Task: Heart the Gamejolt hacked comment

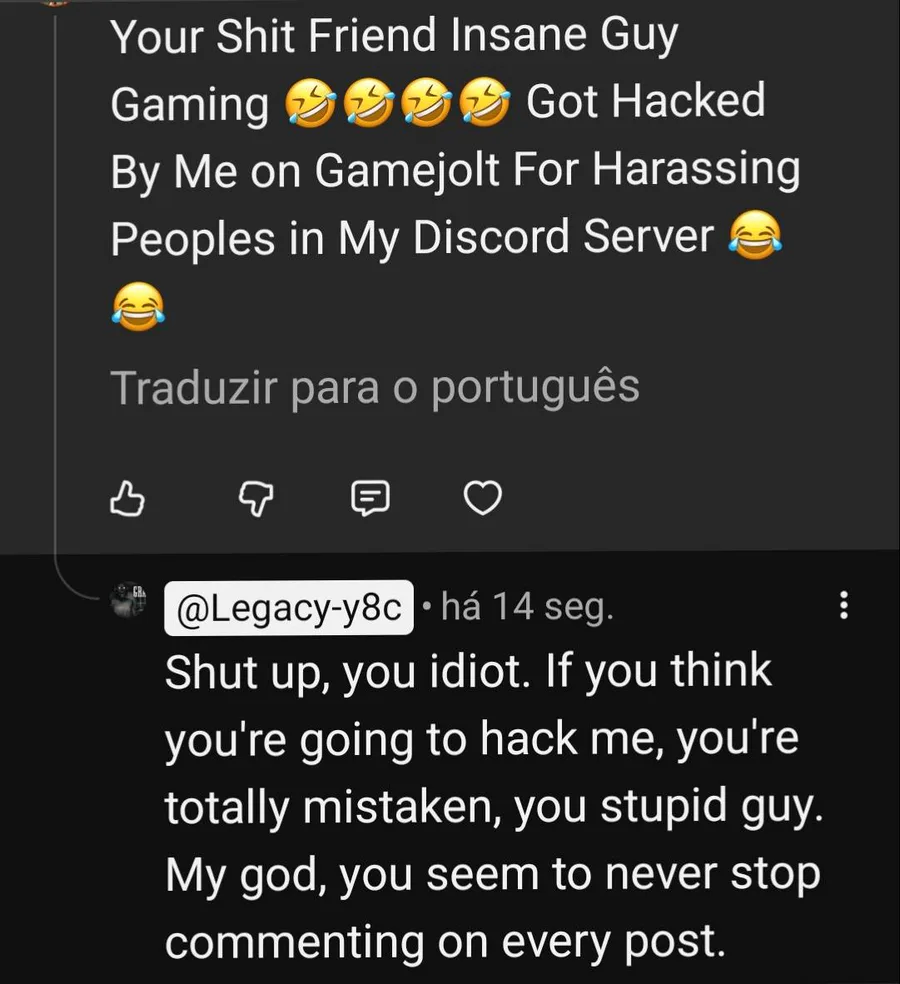Action: coord(484,497)
